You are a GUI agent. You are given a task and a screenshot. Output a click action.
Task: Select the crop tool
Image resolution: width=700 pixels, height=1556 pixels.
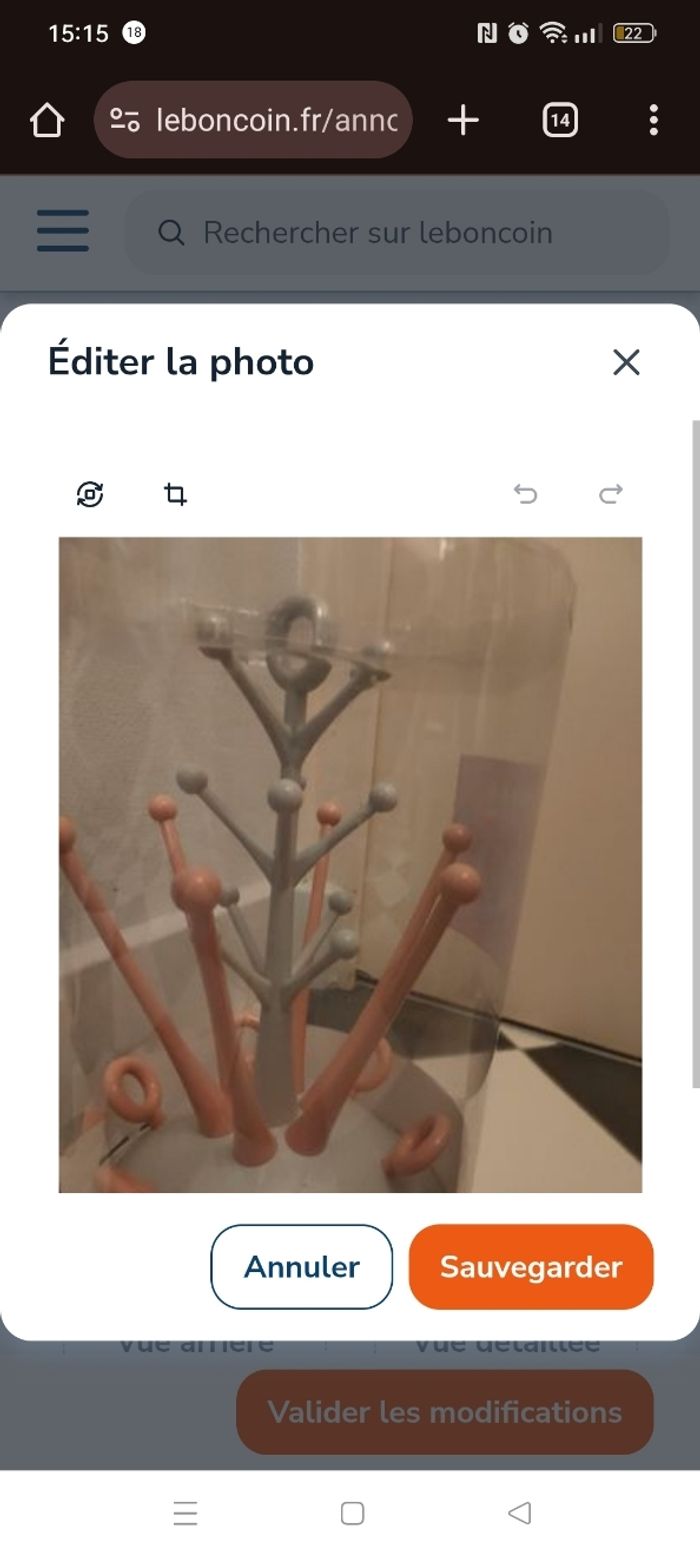pyautogui.click(x=175, y=494)
